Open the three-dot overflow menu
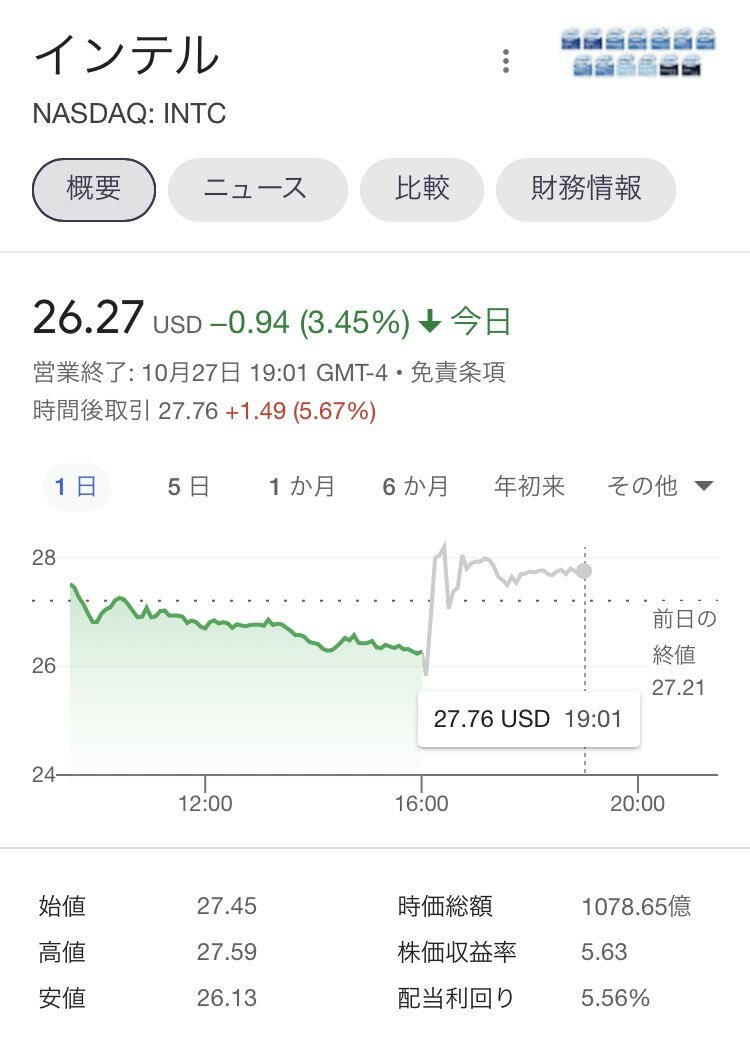 coord(506,62)
